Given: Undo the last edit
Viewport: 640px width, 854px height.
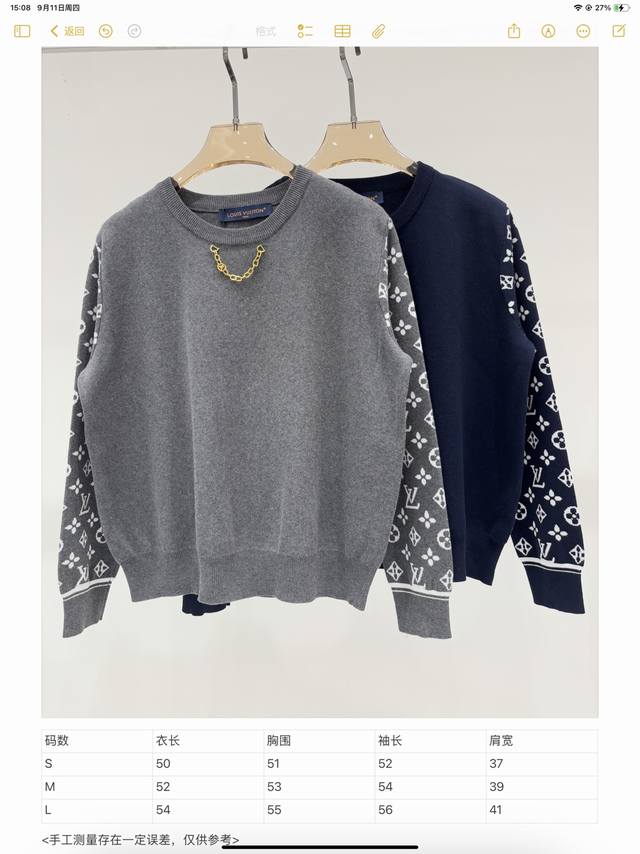Looking at the screenshot, I should point(106,31).
